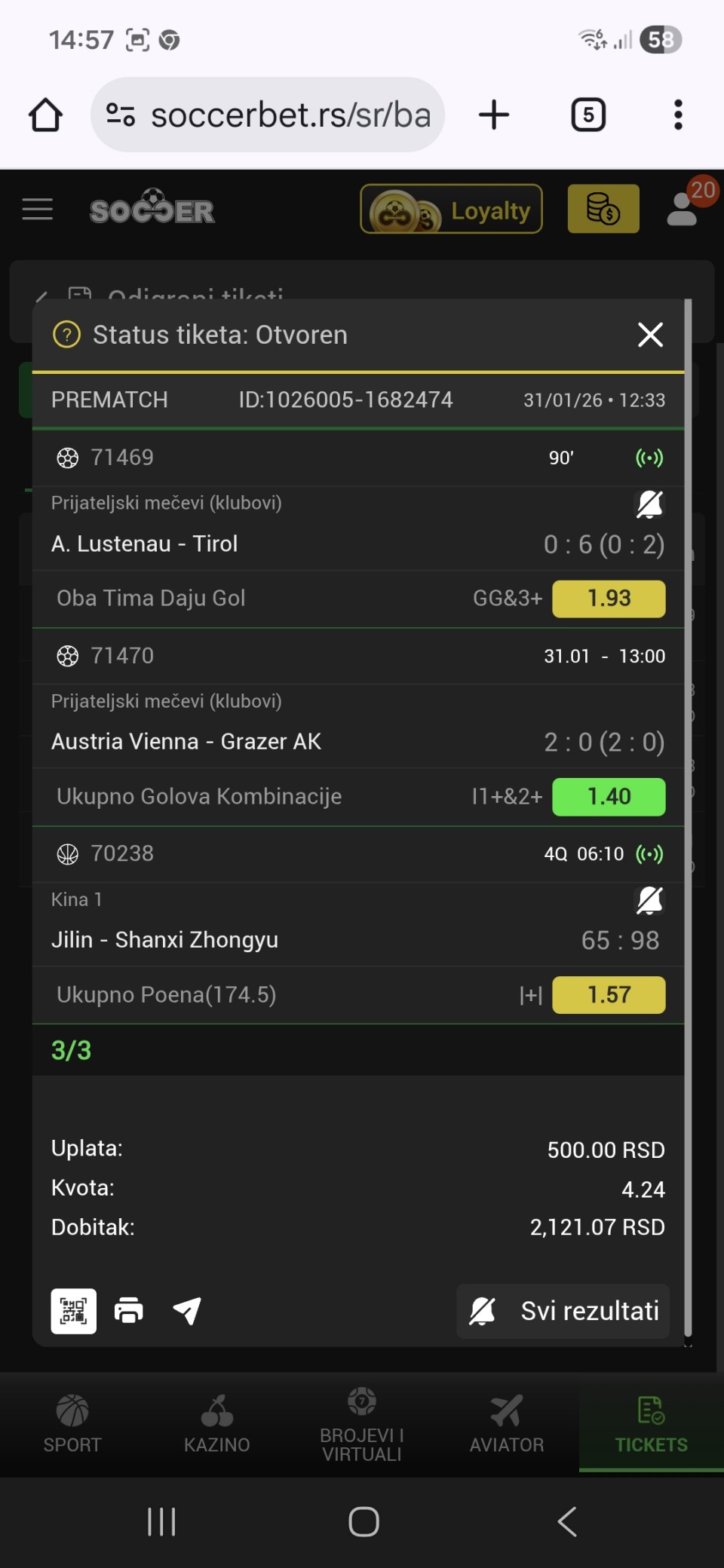Go back using system navigation
The width and height of the screenshot is (724, 1568).
(x=567, y=1521)
